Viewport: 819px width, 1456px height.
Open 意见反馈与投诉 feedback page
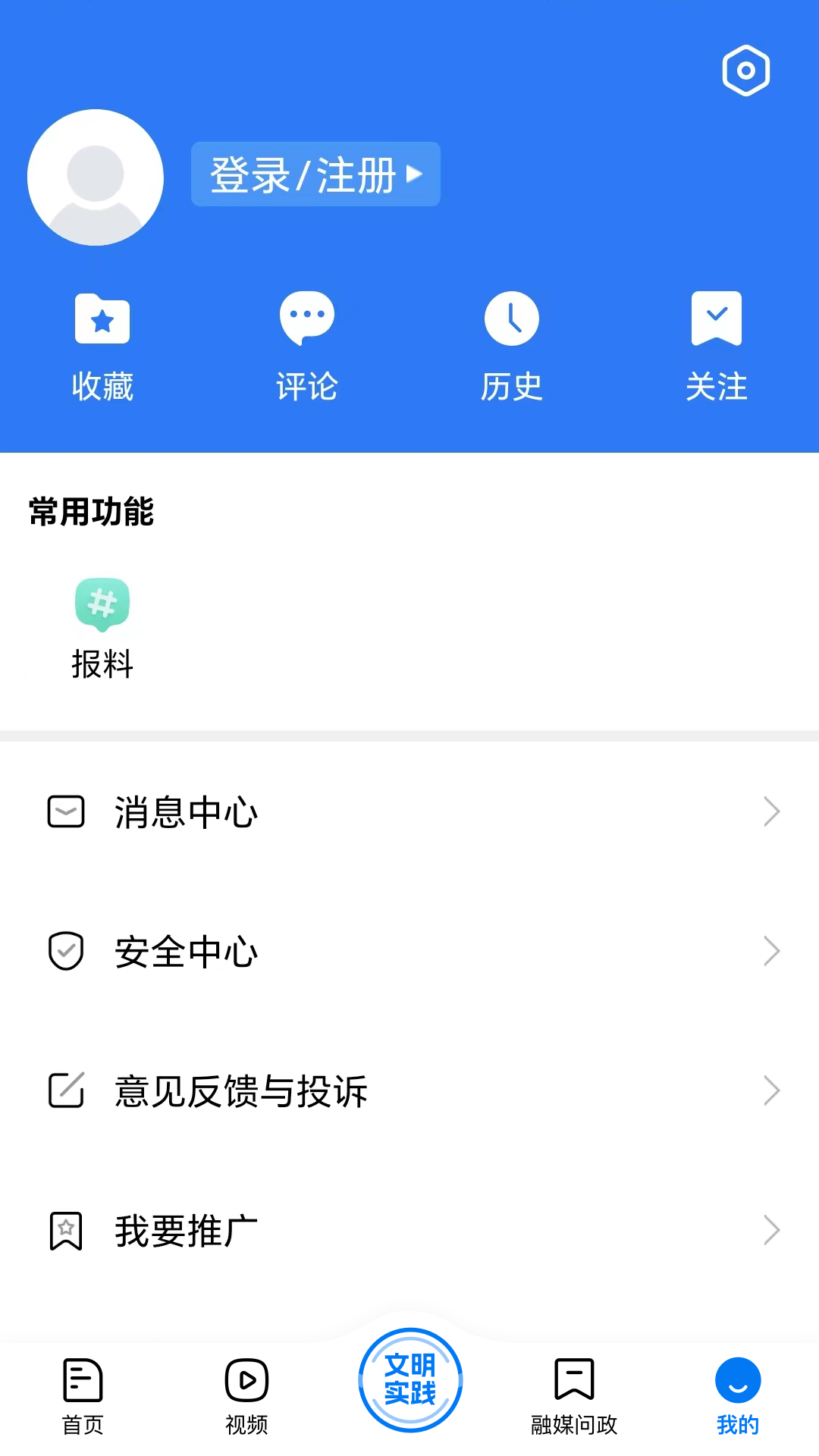click(x=240, y=1090)
